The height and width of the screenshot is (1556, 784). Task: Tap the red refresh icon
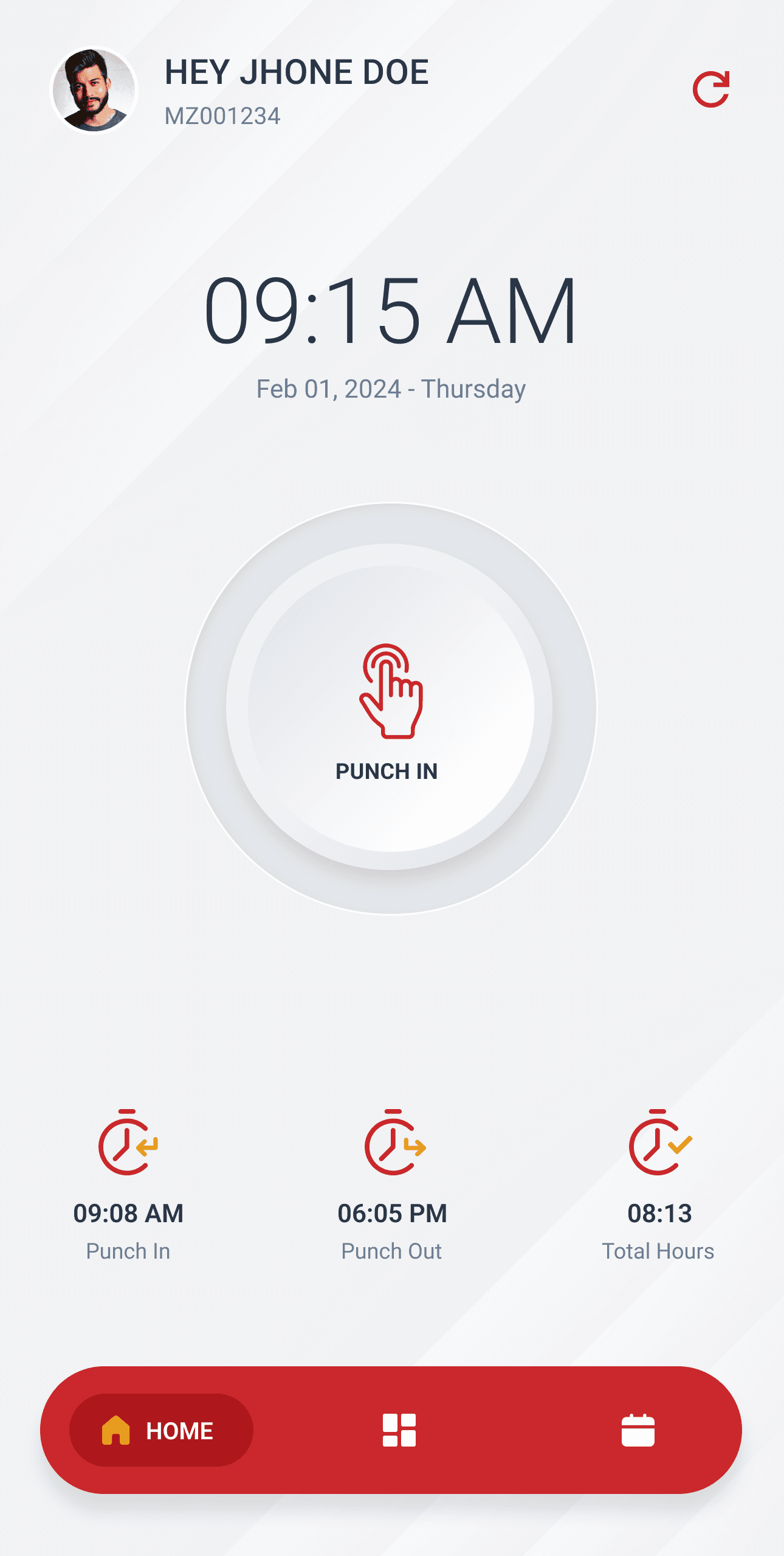pos(710,89)
